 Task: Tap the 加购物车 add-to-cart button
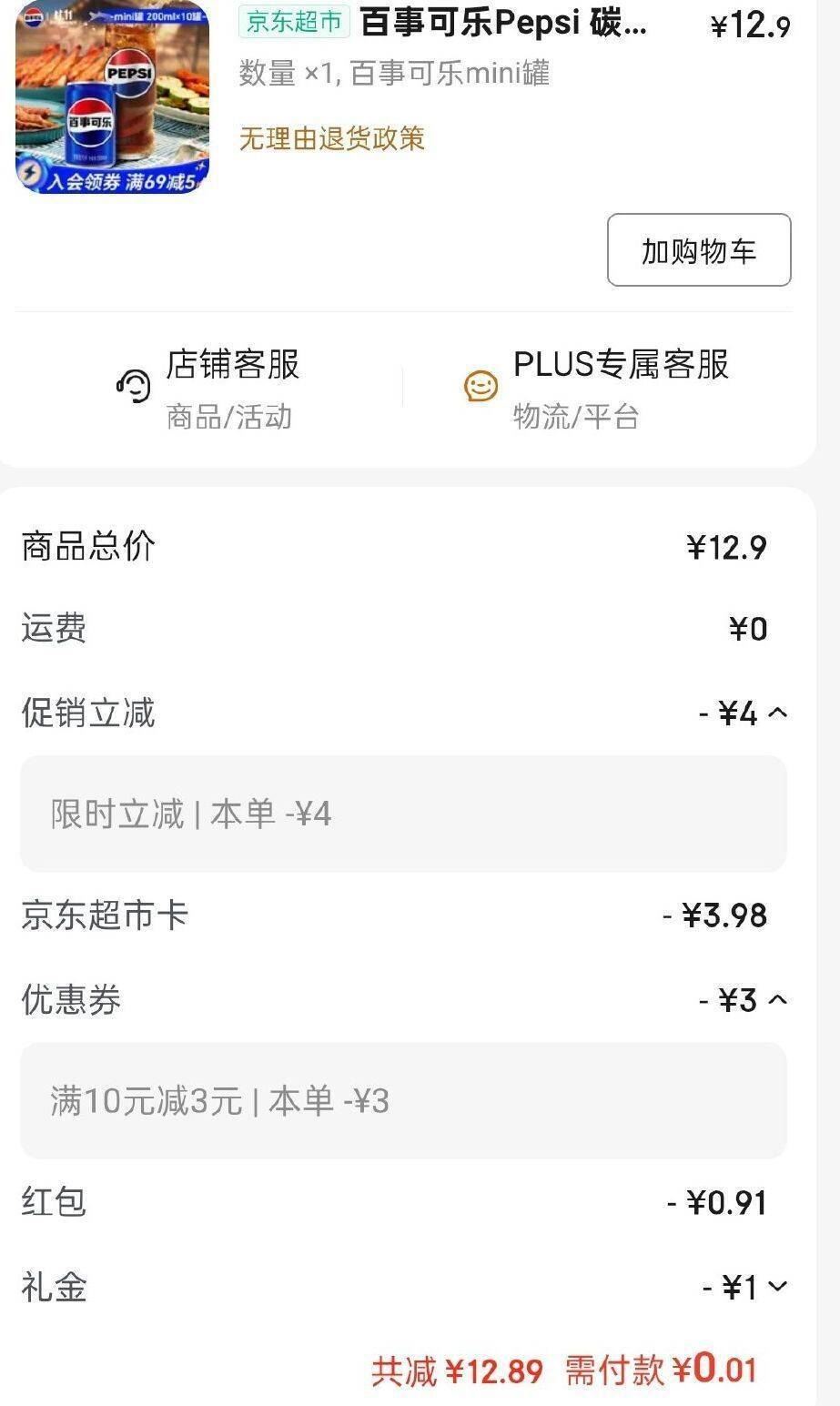pos(698,249)
